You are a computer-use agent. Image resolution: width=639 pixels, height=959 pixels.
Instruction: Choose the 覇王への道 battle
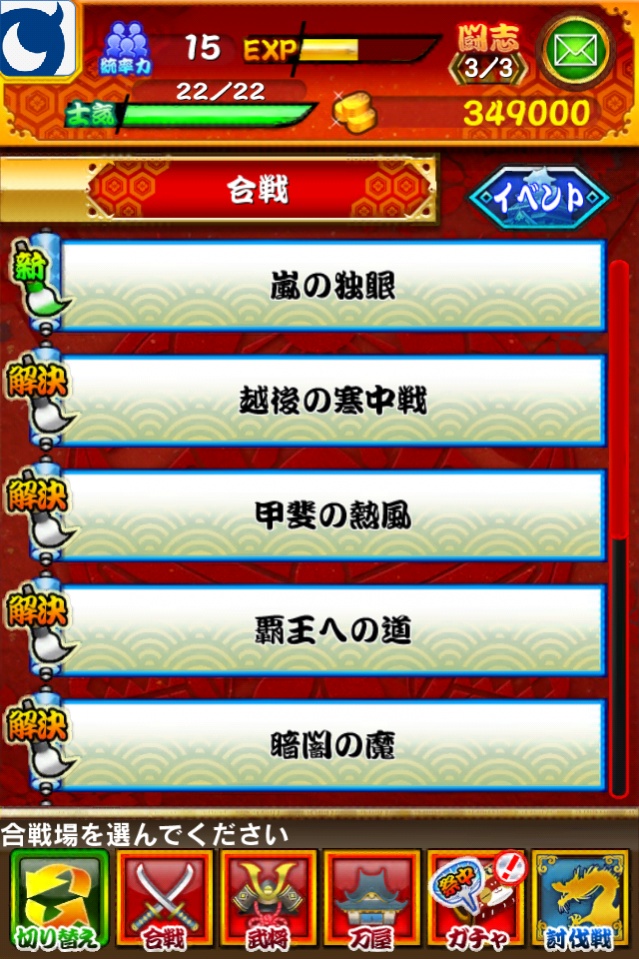coord(332,631)
